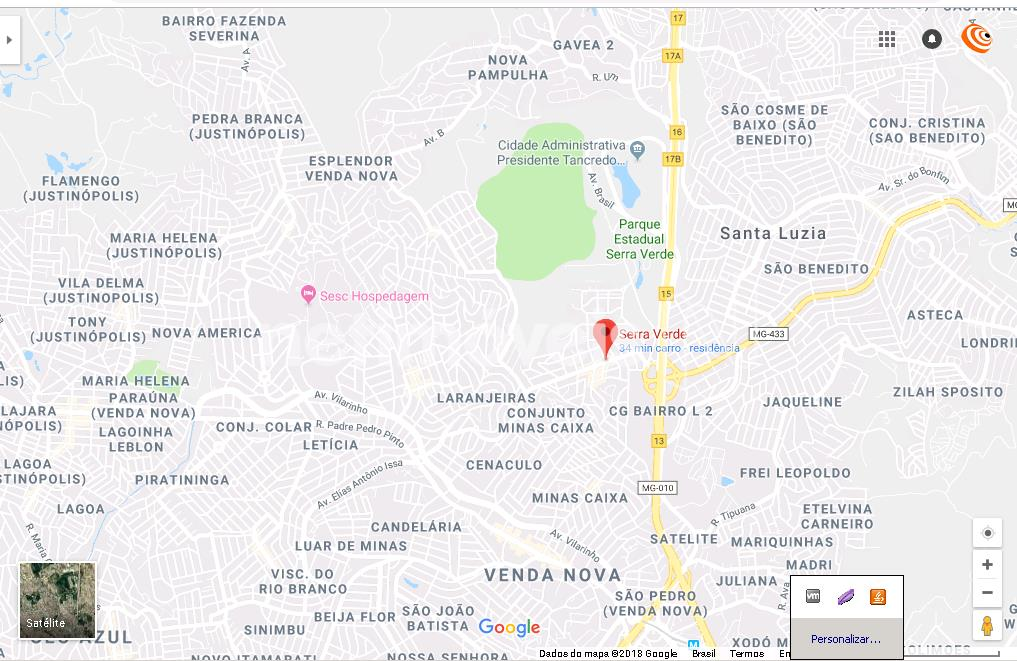Open the Sesc Hospedagem place marker
1017x661 pixels.
point(308,295)
